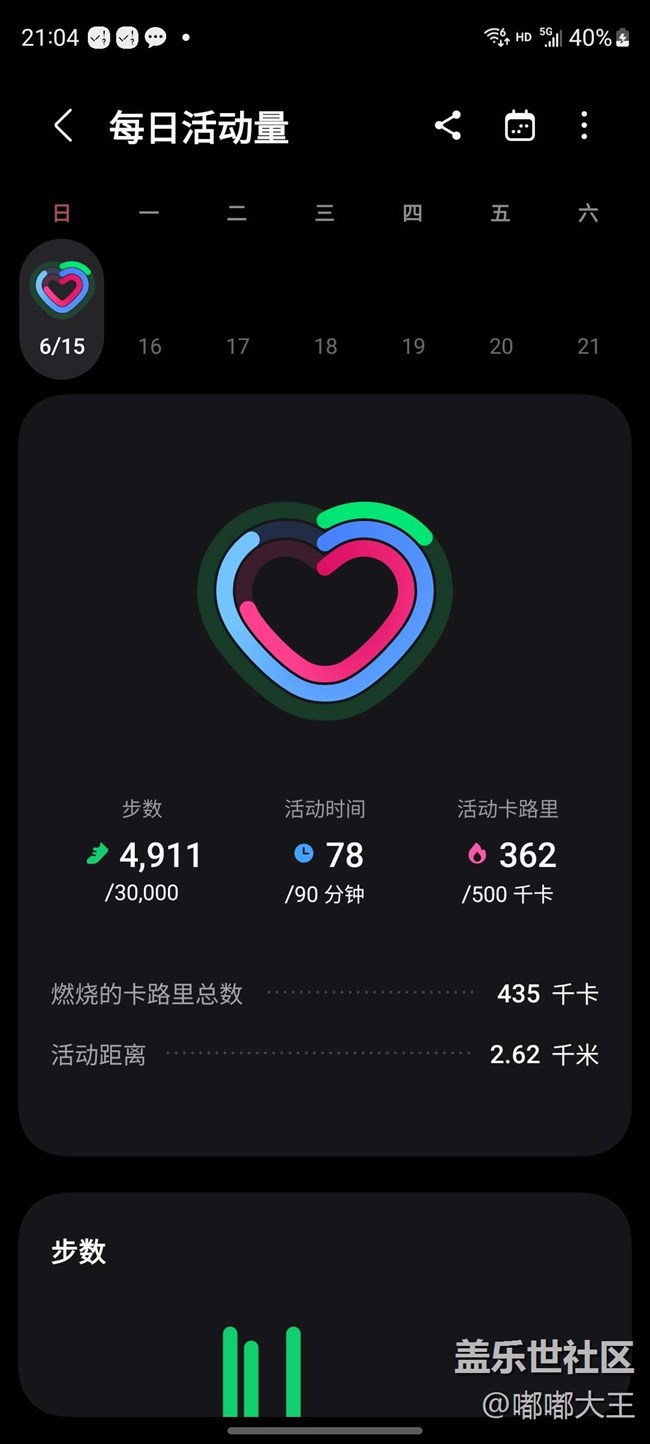Open the 活动卡路里 362 detail
This screenshot has height=1444, width=650.
click(x=508, y=851)
